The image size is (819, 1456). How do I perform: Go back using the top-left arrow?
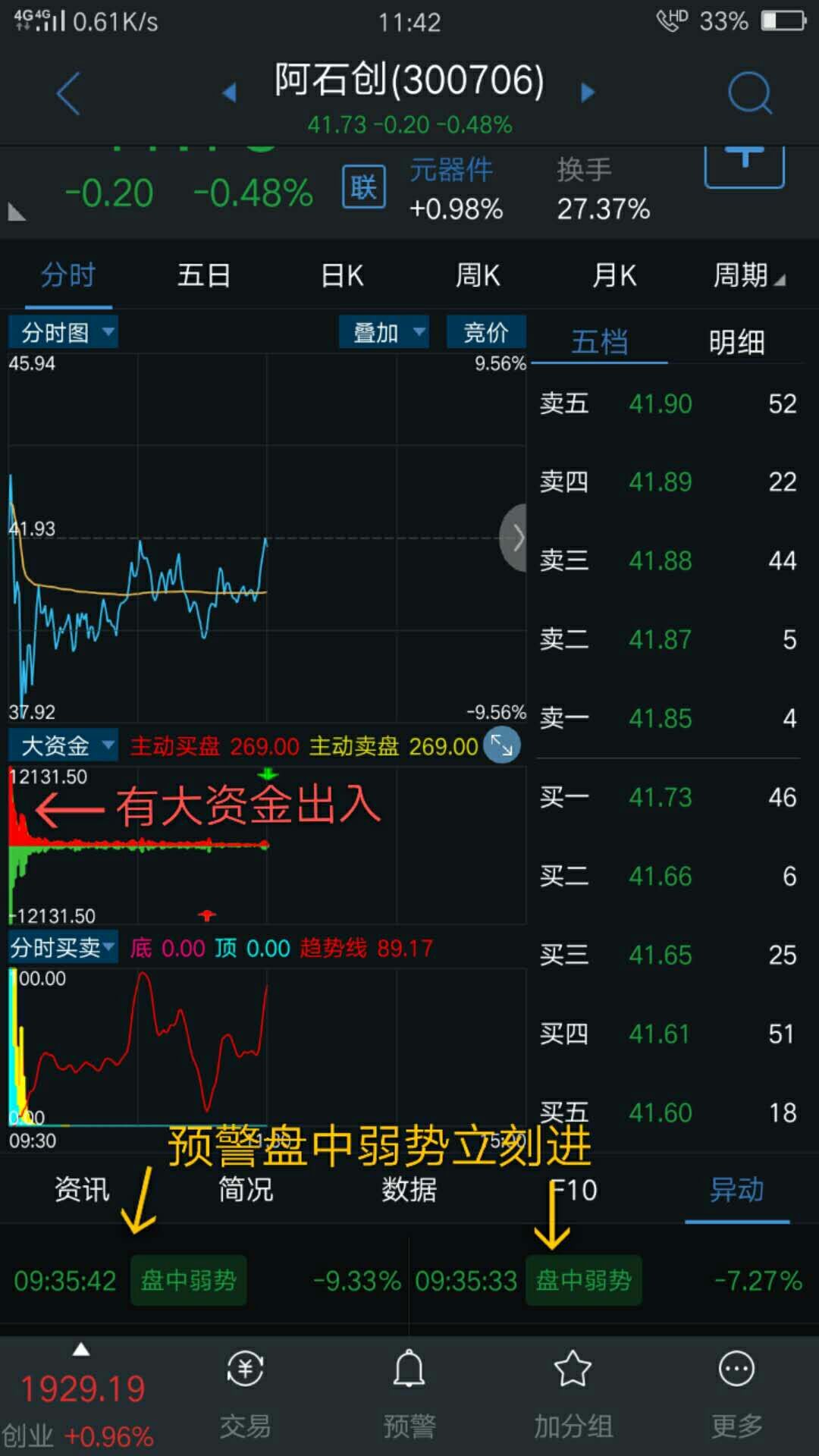(68, 93)
